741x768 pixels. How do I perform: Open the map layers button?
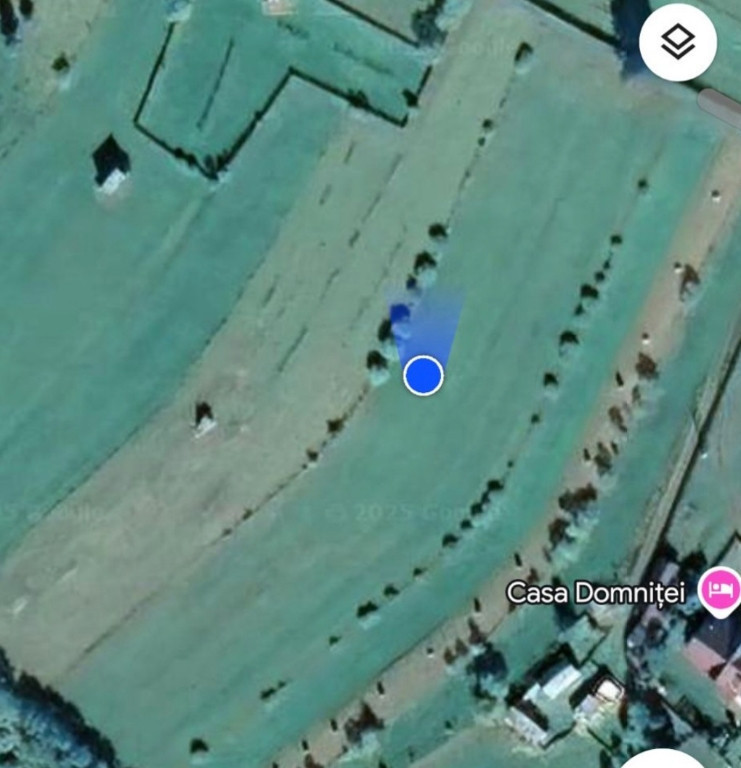(x=678, y=42)
